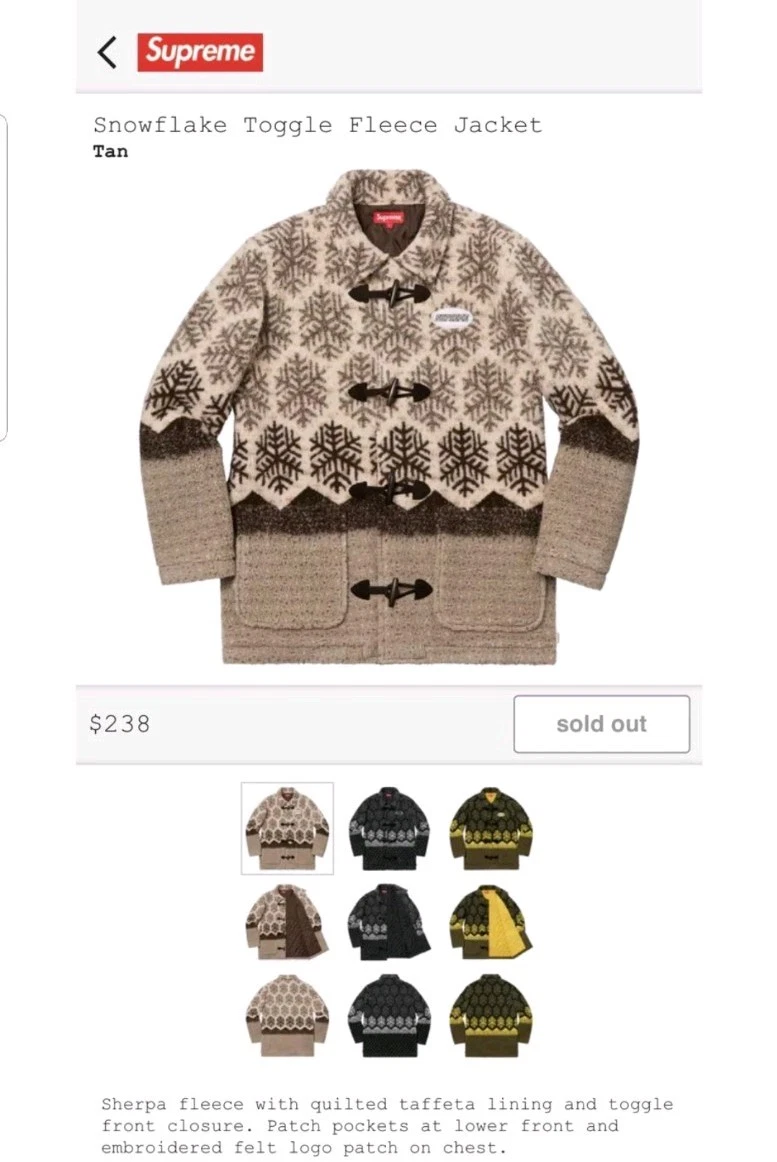Select the tan front view thumbnail

[x=287, y=828]
